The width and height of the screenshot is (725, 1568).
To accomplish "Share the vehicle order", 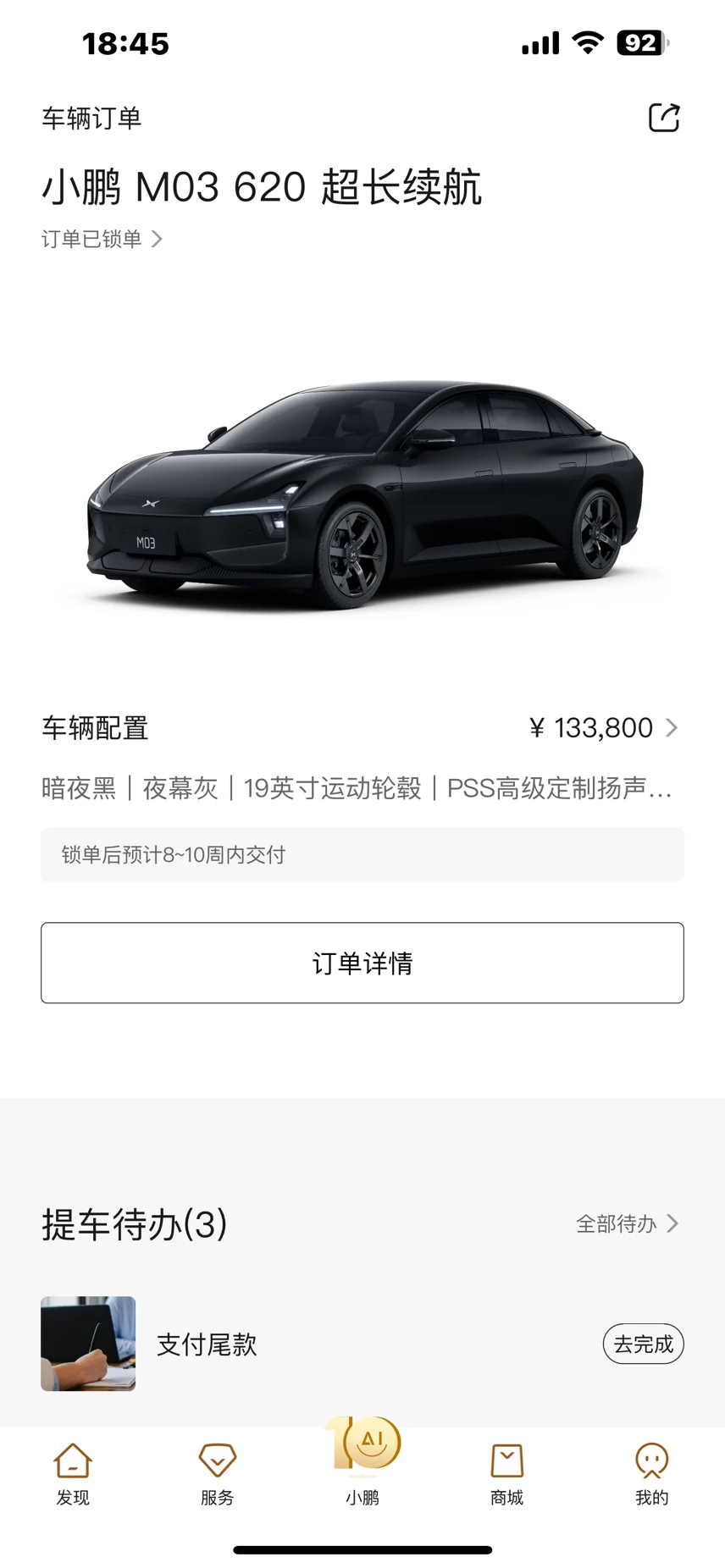I will [664, 118].
